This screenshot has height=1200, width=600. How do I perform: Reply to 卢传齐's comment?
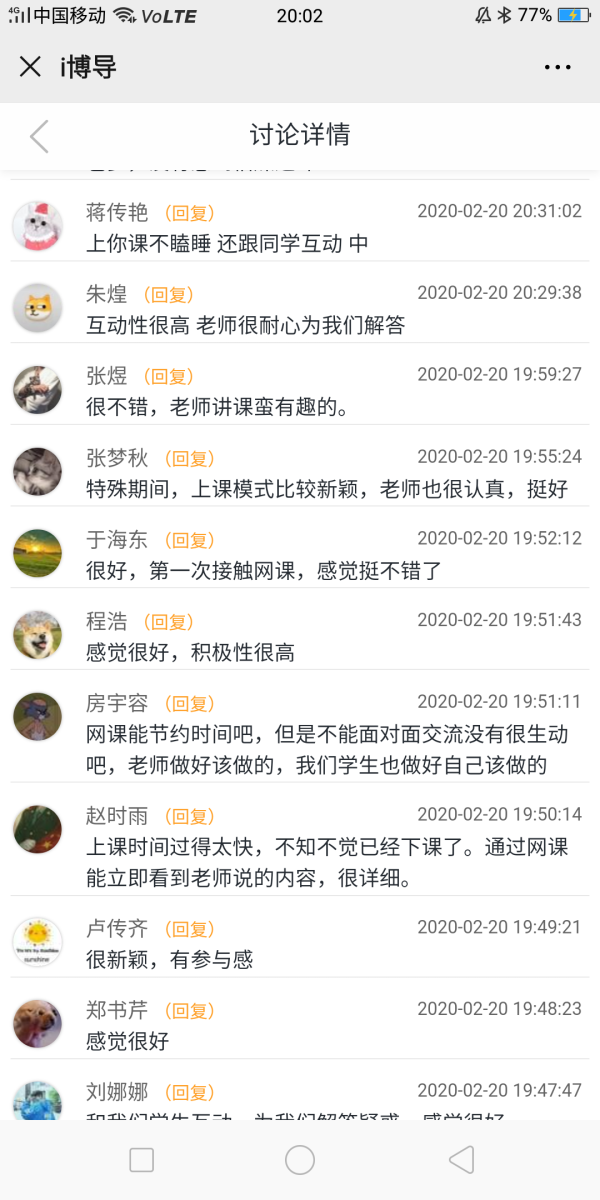click(189, 929)
